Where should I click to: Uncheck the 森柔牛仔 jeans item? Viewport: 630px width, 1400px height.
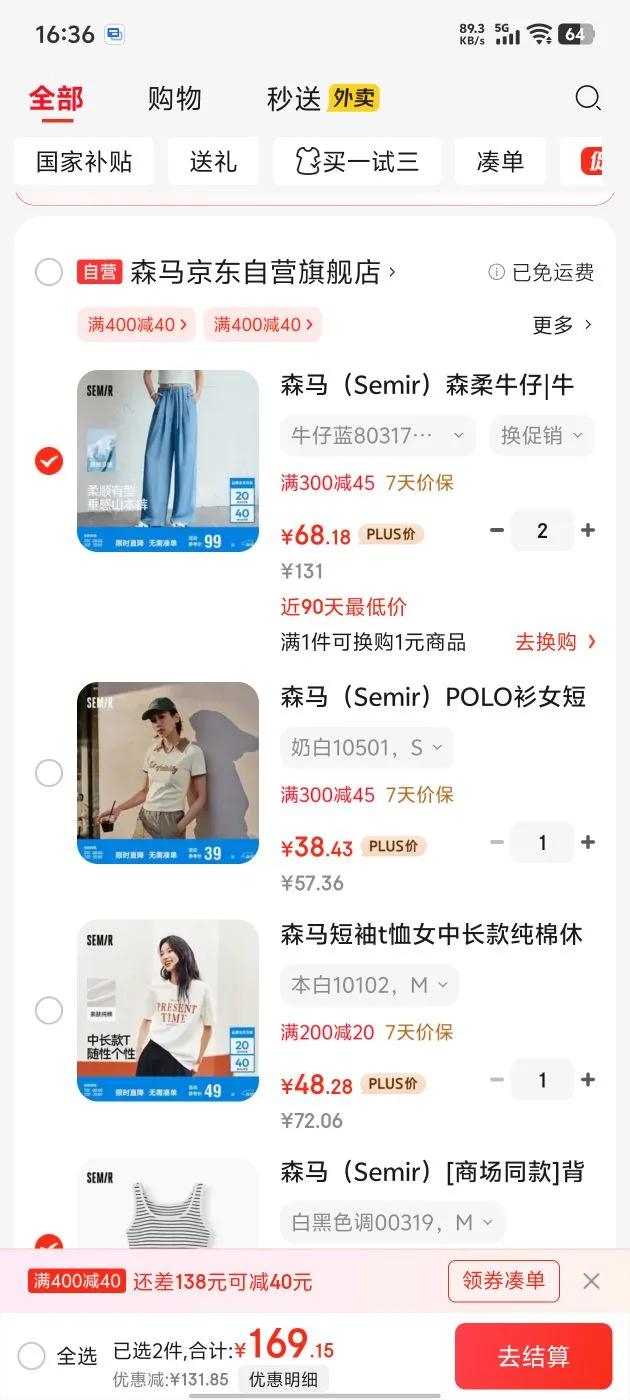[49, 461]
